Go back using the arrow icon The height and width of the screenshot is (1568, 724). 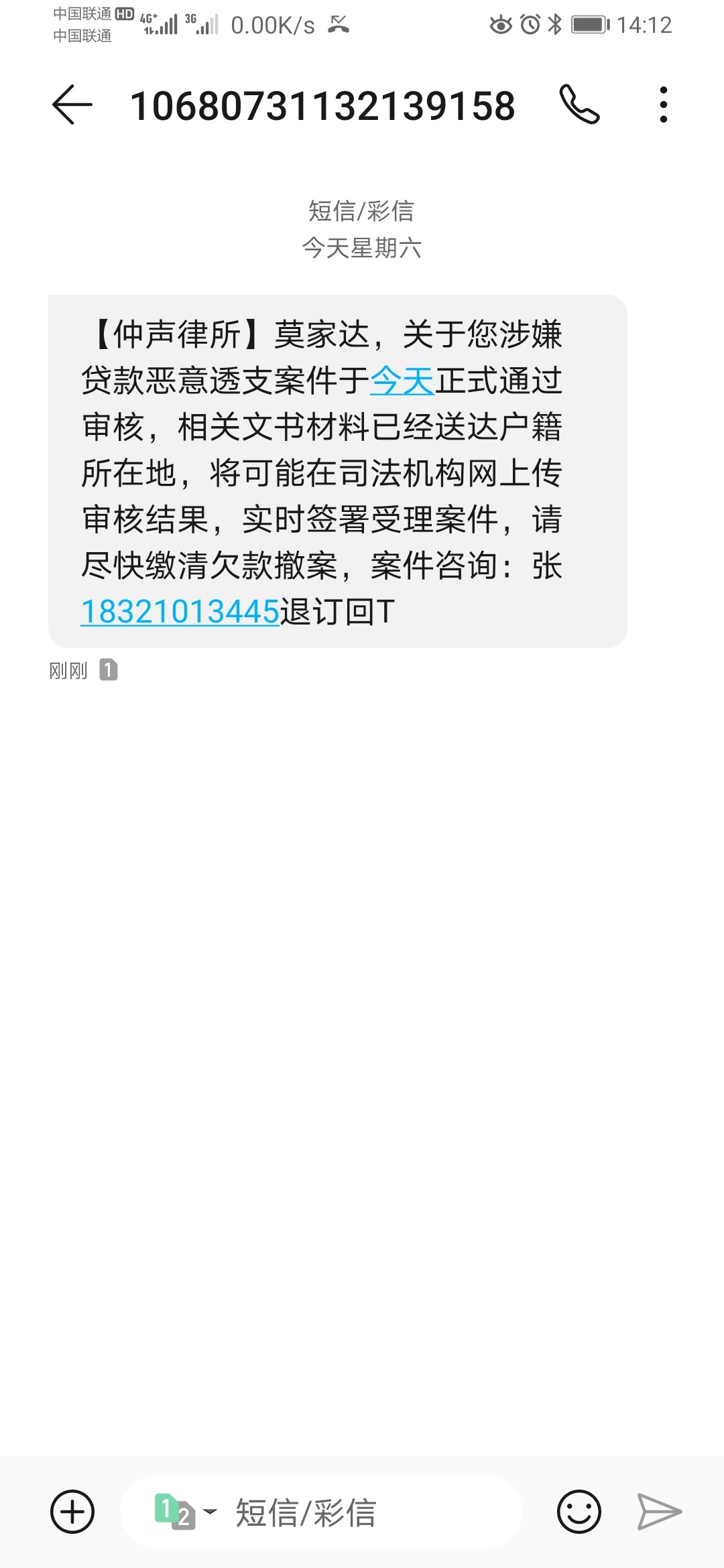point(72,105)
